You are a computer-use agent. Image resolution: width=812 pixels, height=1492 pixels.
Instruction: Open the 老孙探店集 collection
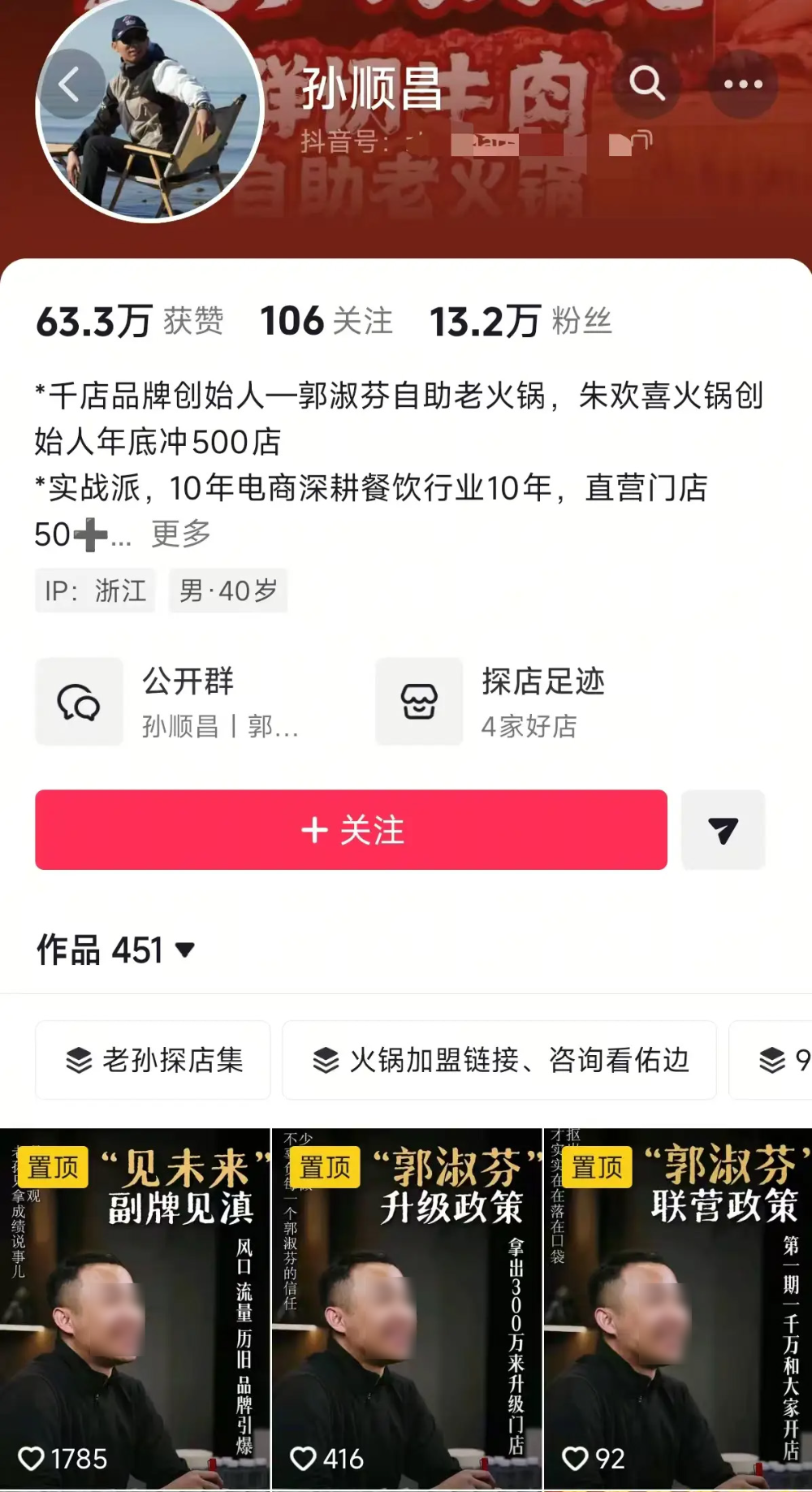pyautogui.click(x=153, y=1060)
